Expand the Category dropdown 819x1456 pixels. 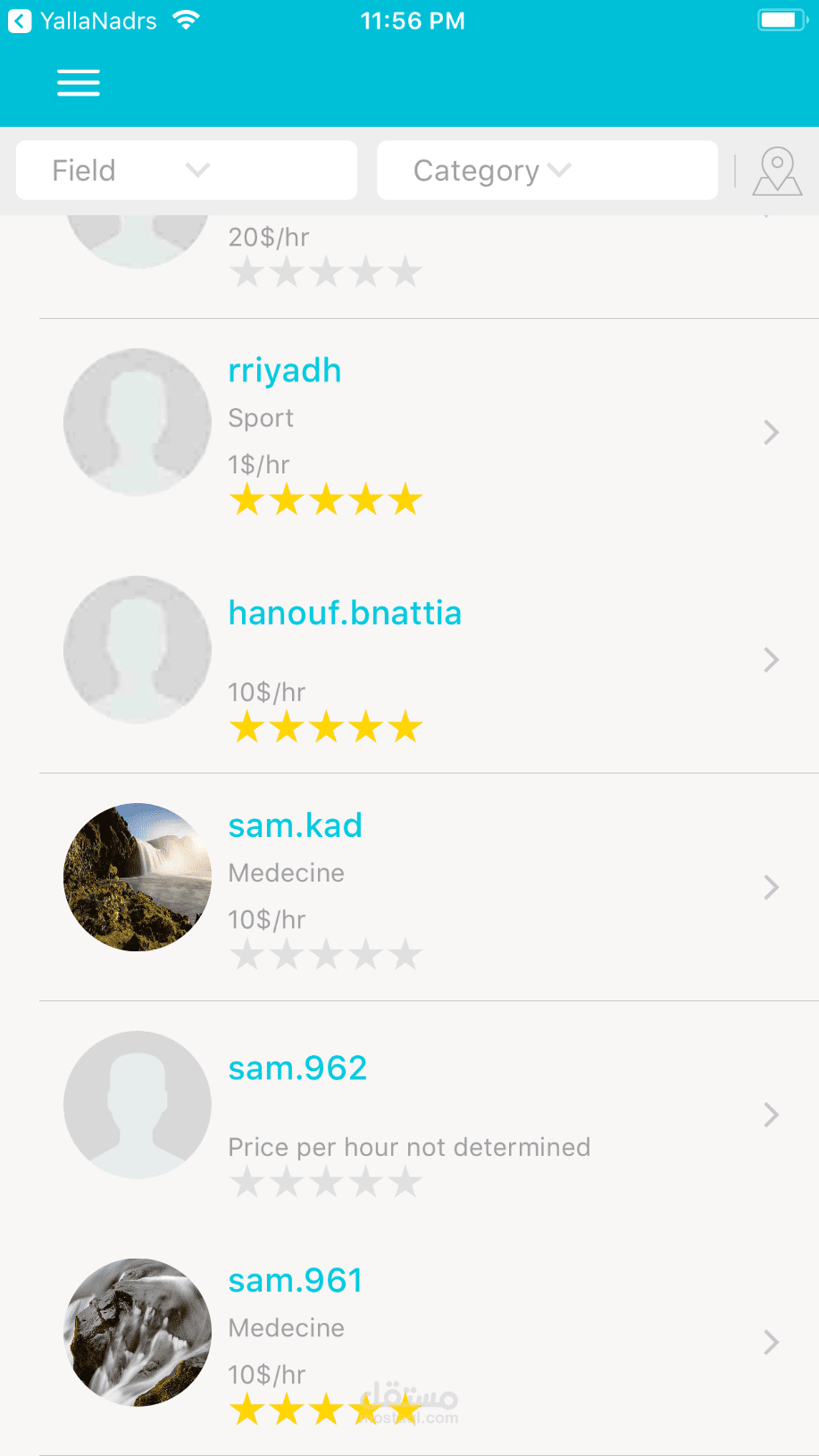click(x=547, y=170)
